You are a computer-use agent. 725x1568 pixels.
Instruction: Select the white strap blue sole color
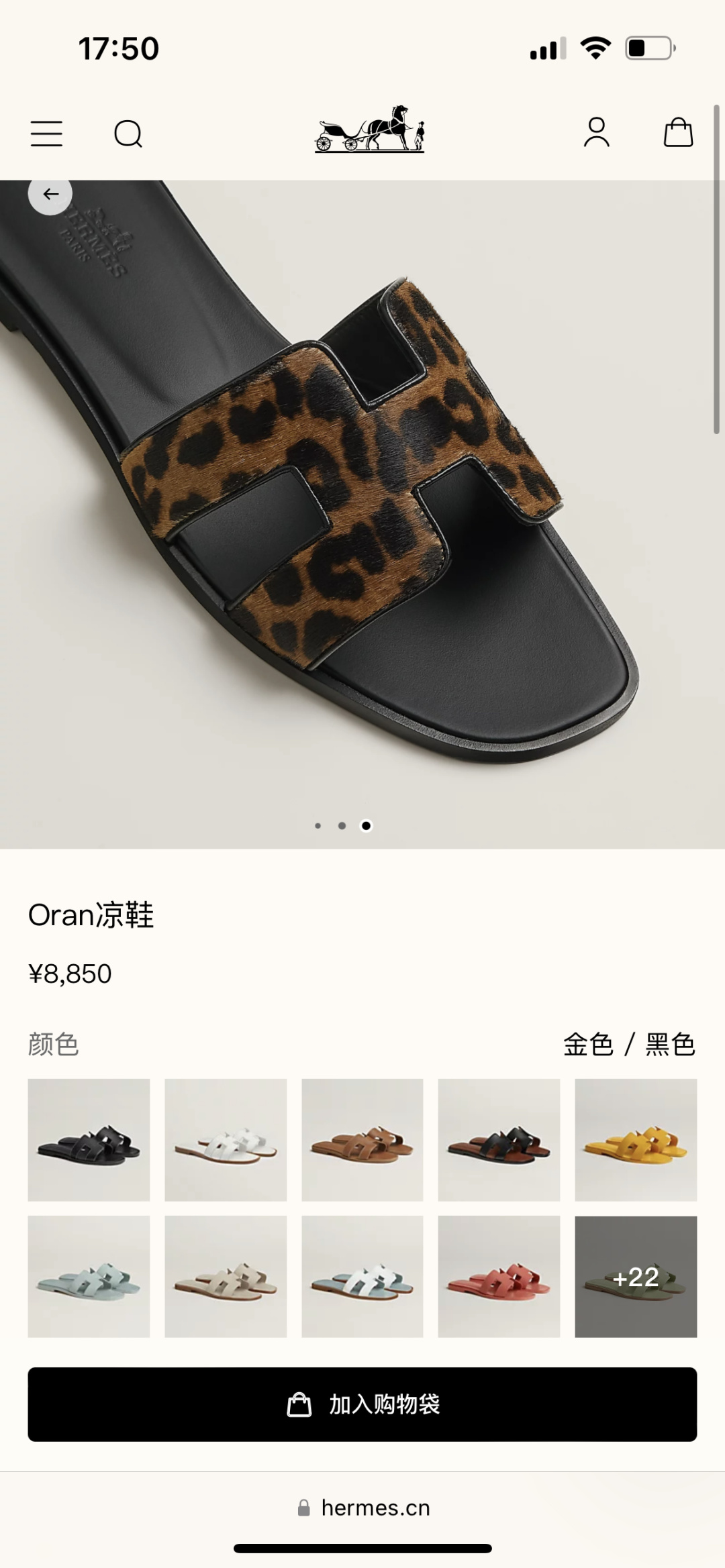click(362, 1277)
